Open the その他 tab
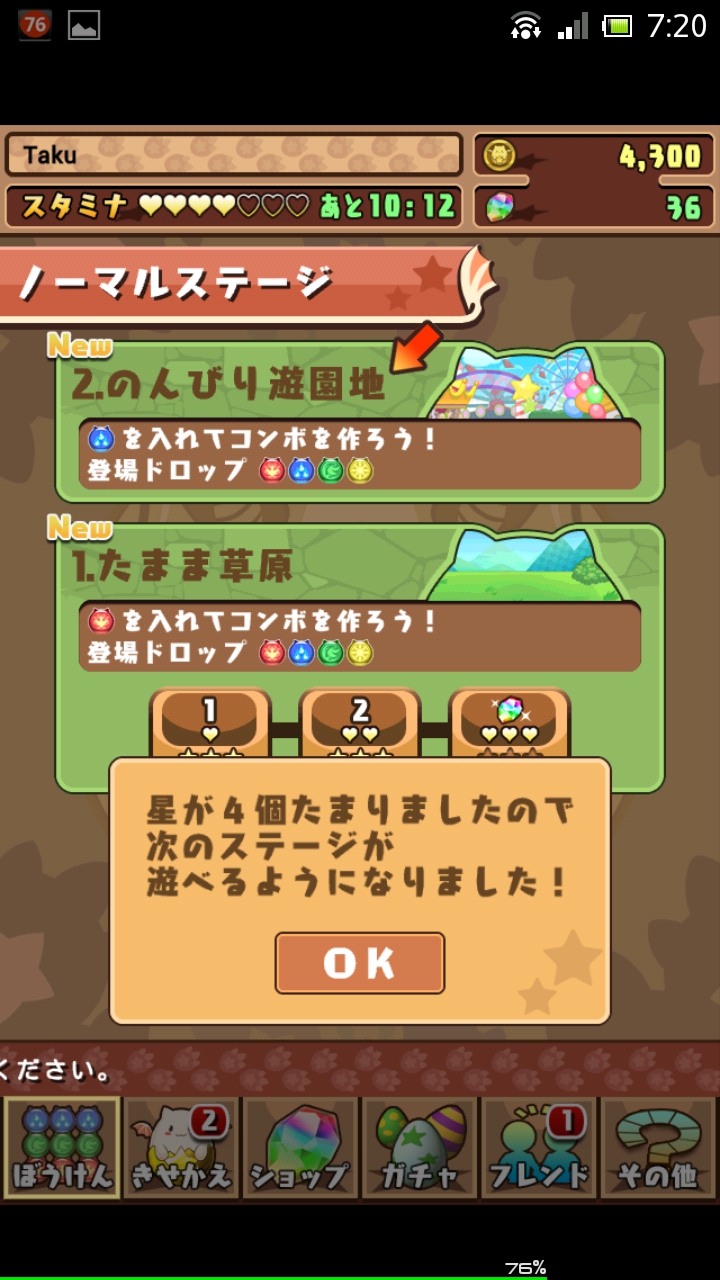 click(657, 1148)
